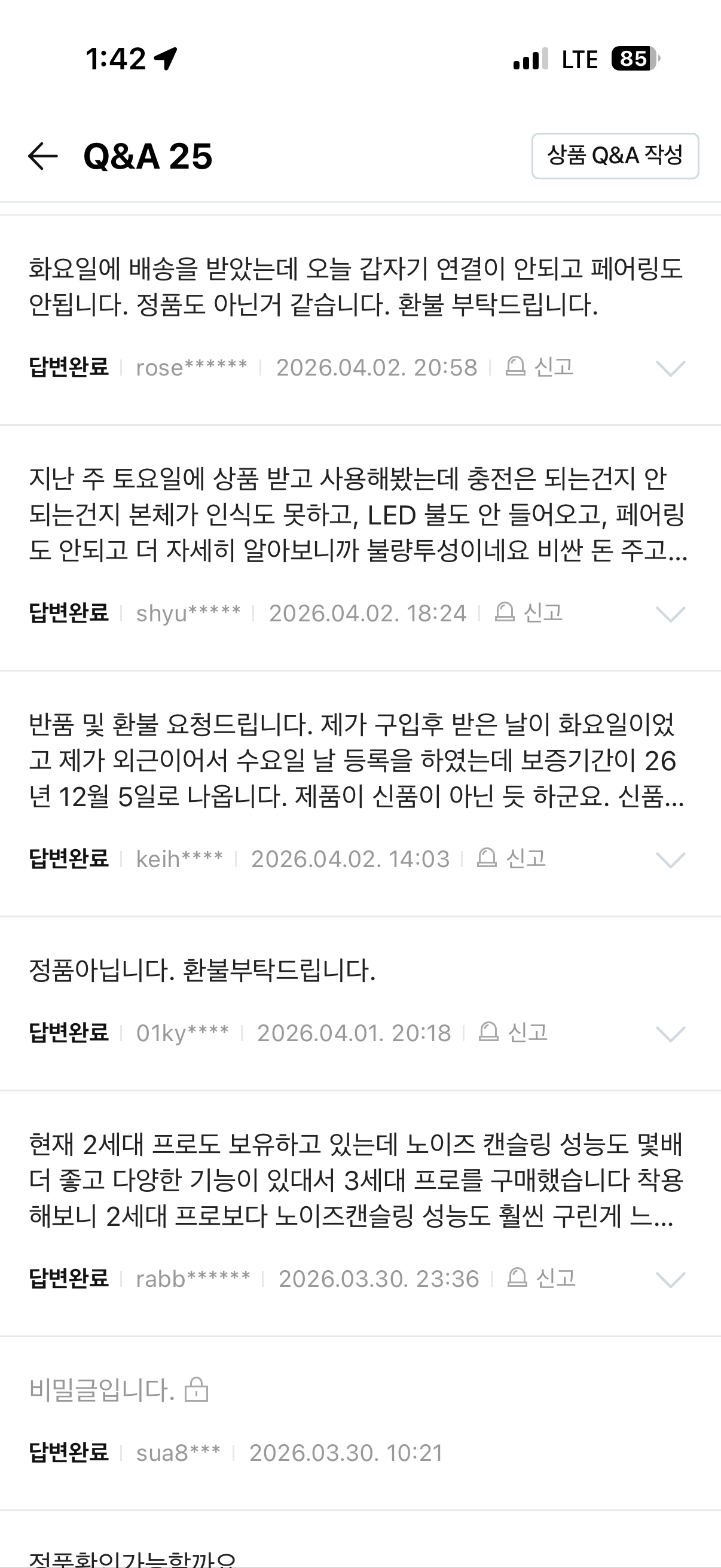This screenshot has width=721, height=1568.
Task: Open the question about 2세대 프로 노이즈 캔슬링
Action: (x=356, y=1180)
